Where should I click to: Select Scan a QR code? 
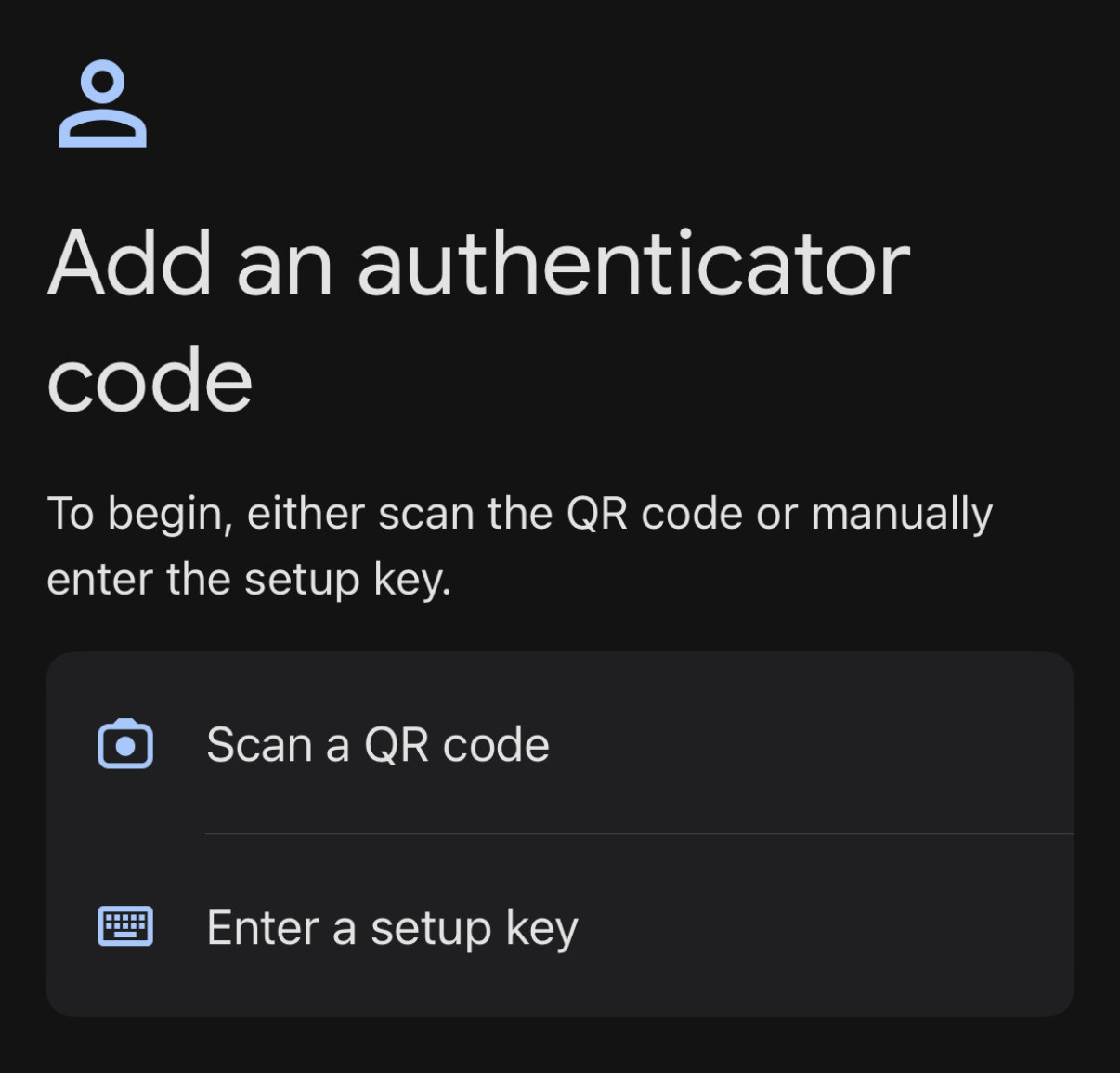(377, 745)
